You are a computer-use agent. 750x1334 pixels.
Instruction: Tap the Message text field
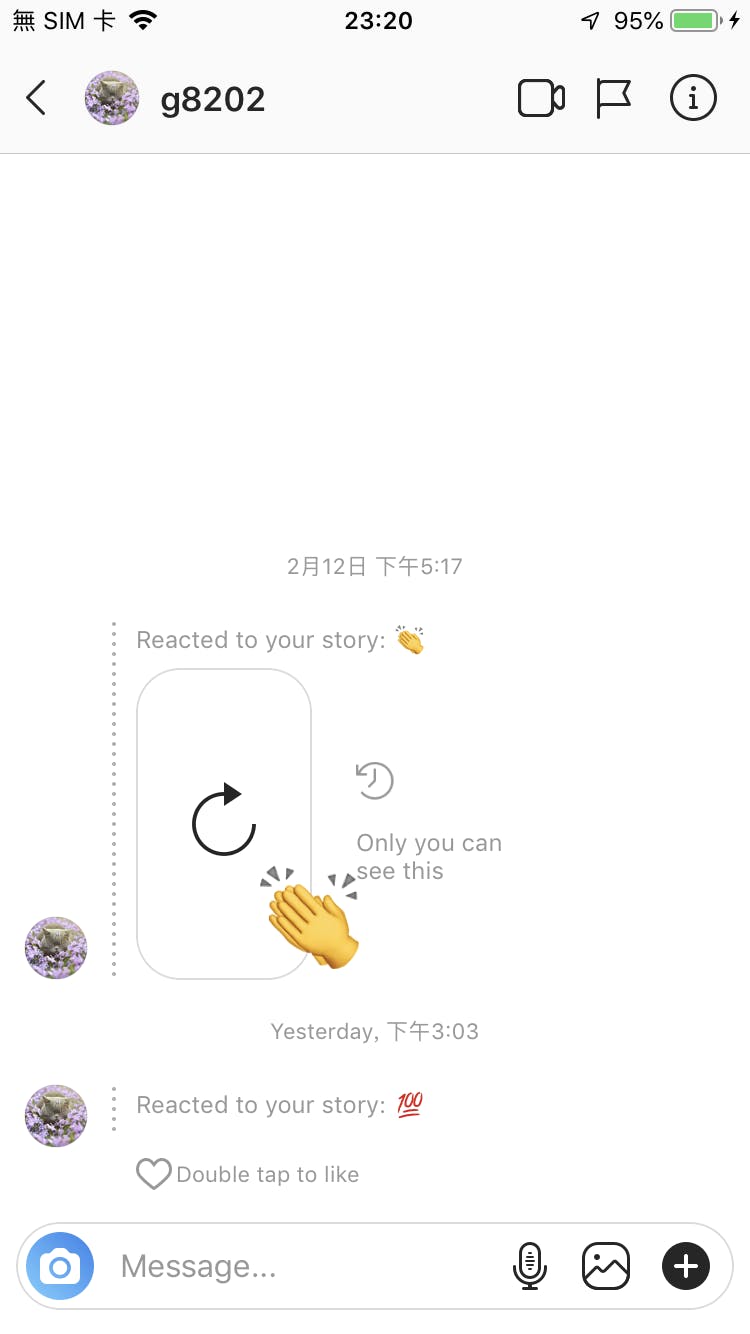pos(300,1266)
